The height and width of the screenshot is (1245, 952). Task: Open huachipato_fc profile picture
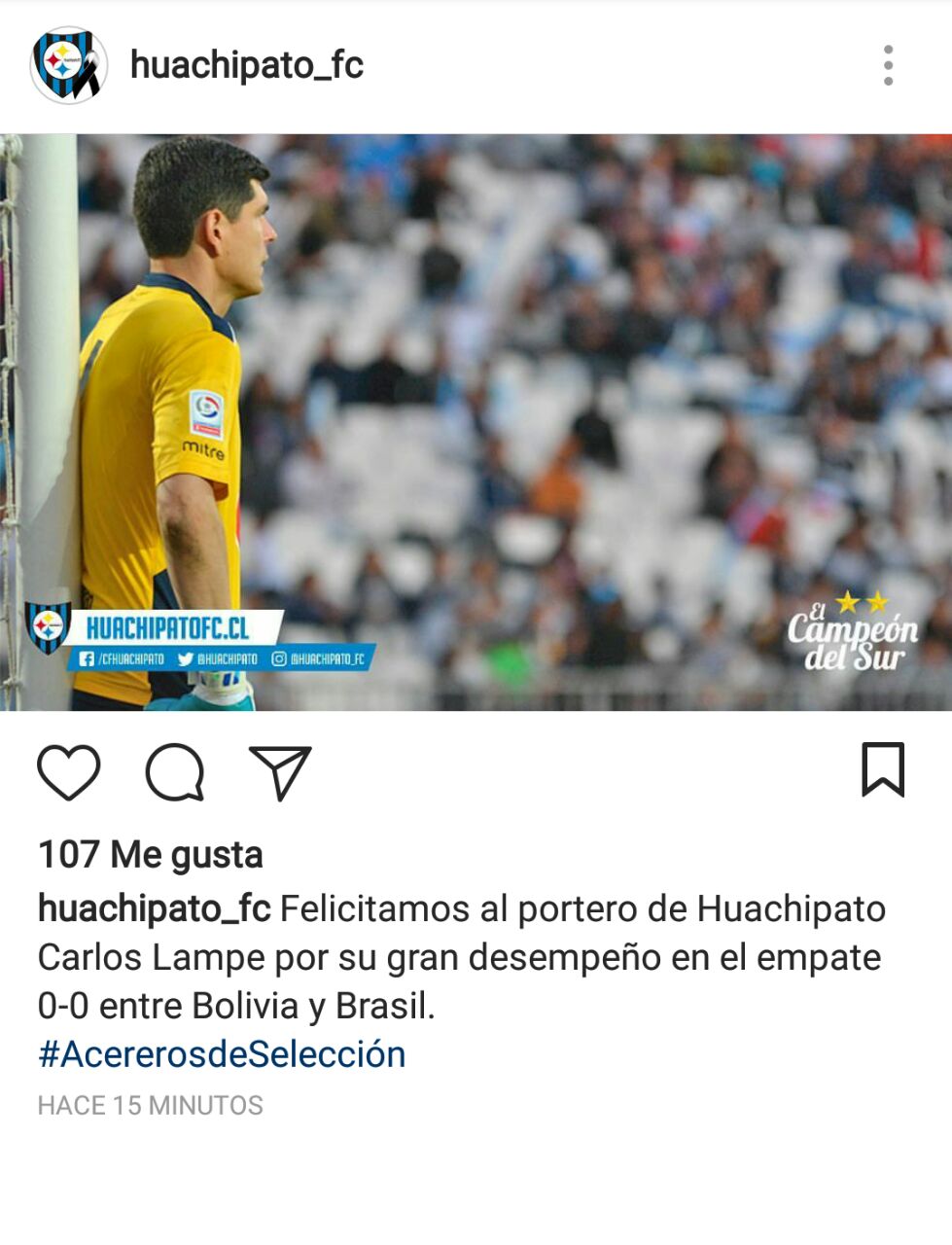pyautogui.click(x=68, y=65)
